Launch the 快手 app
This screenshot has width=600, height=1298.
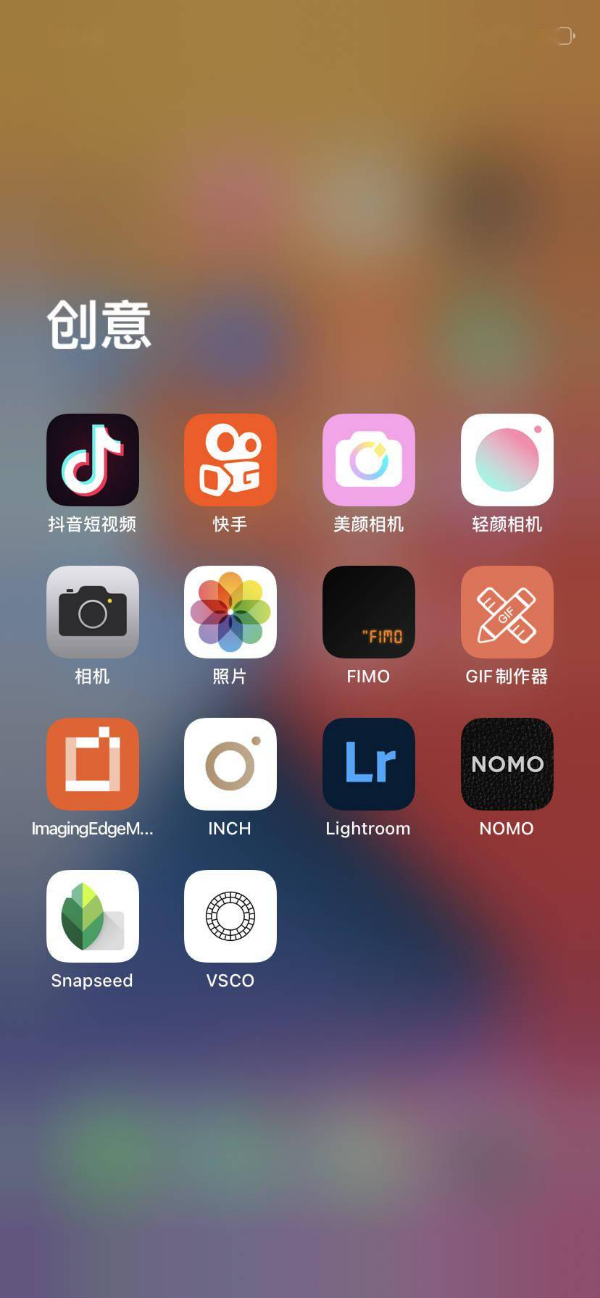(230, 460)
